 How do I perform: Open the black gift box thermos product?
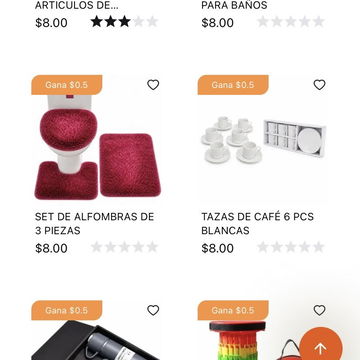(96, 340)
